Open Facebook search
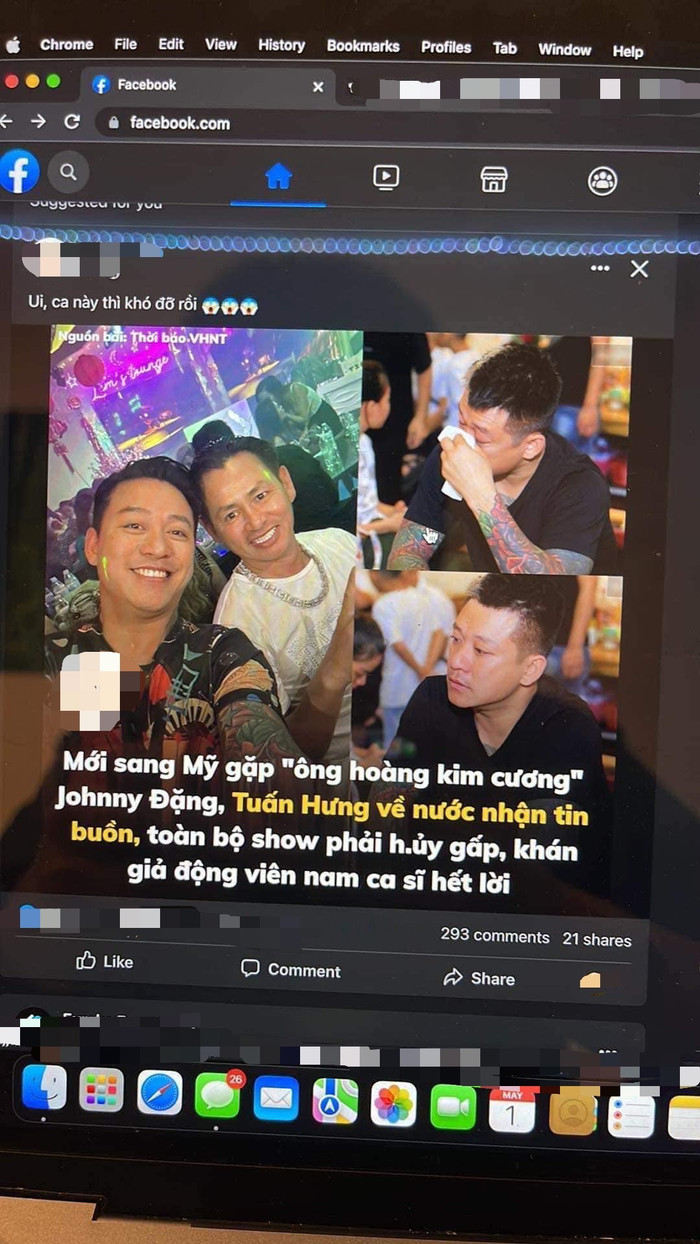The image size is (700, 1244). [68, 172]
